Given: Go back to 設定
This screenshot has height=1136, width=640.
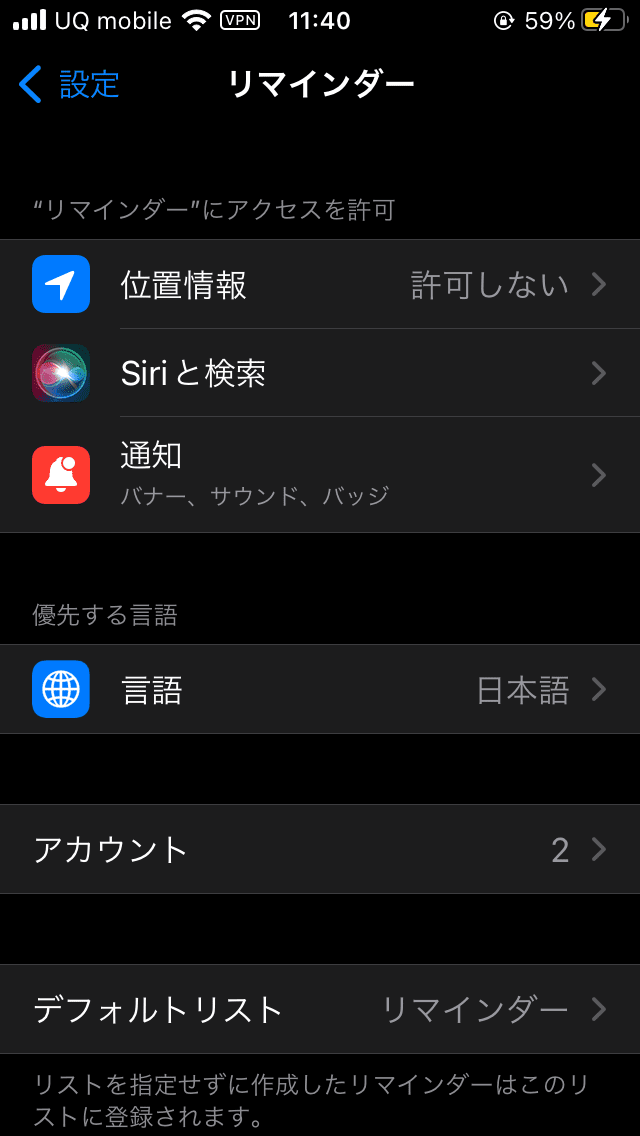Looking at the screenshot, I should click(x=70, y=85).
